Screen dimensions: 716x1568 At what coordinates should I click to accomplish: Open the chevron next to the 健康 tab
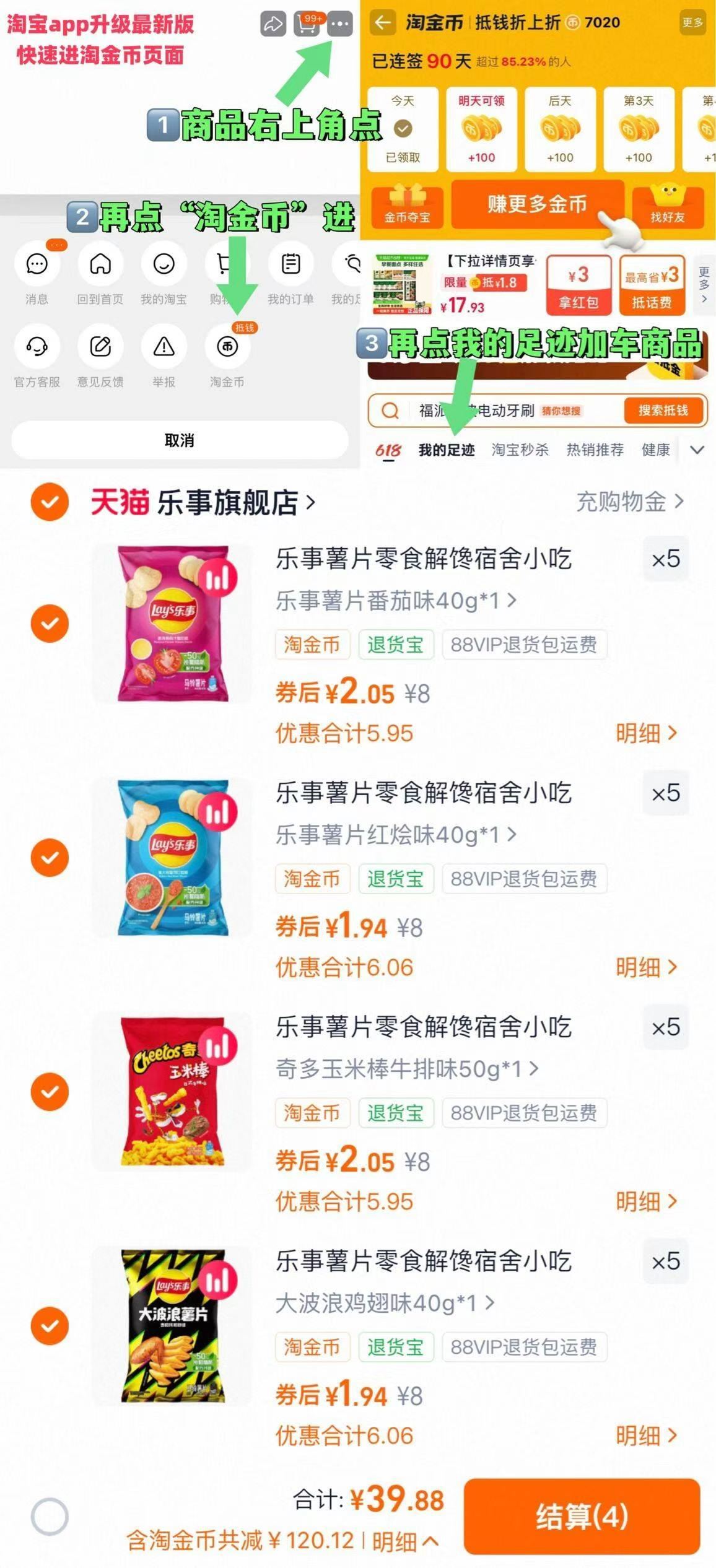point(697,450)
